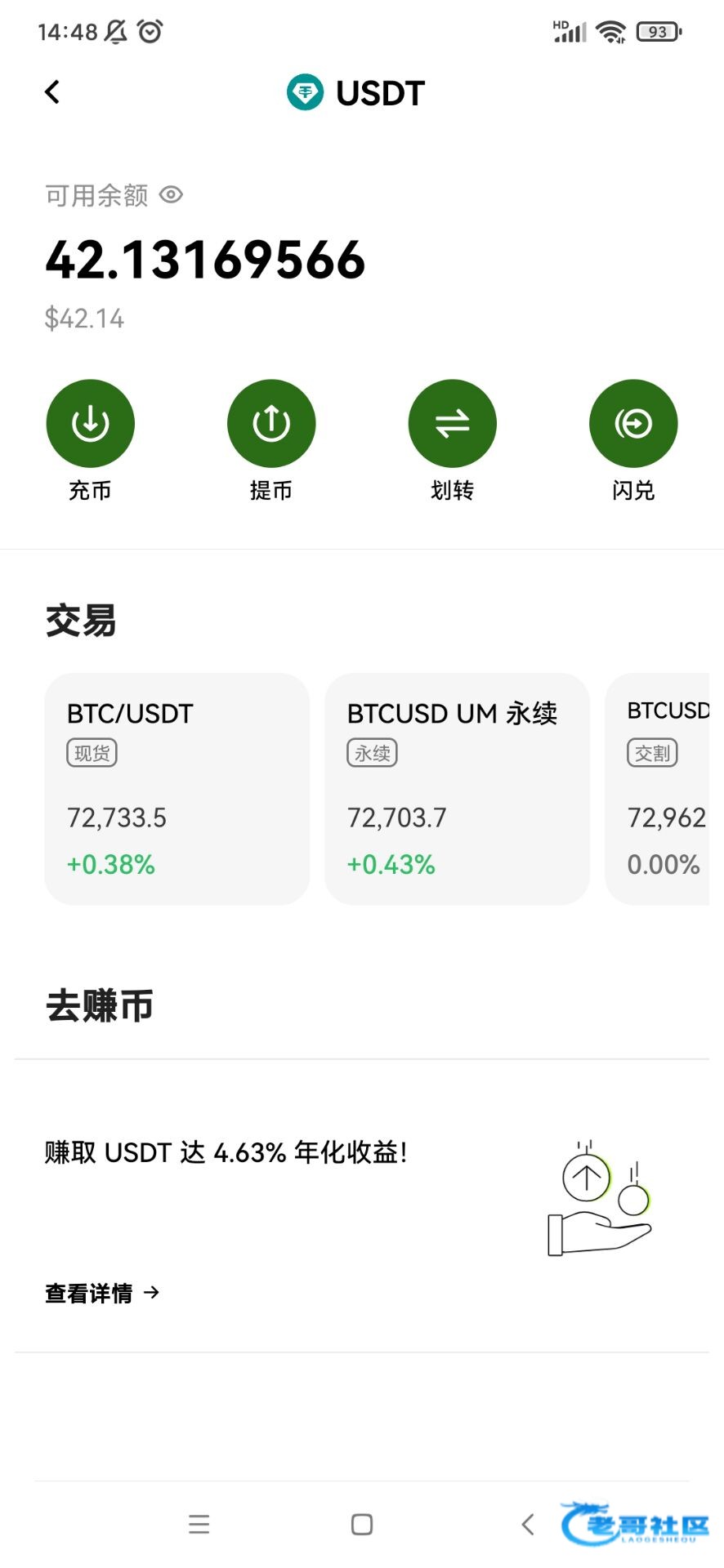Open the BTCUSD UM 永续 card
Viewport: 724px width, 1568px height.
pos(457,789)
